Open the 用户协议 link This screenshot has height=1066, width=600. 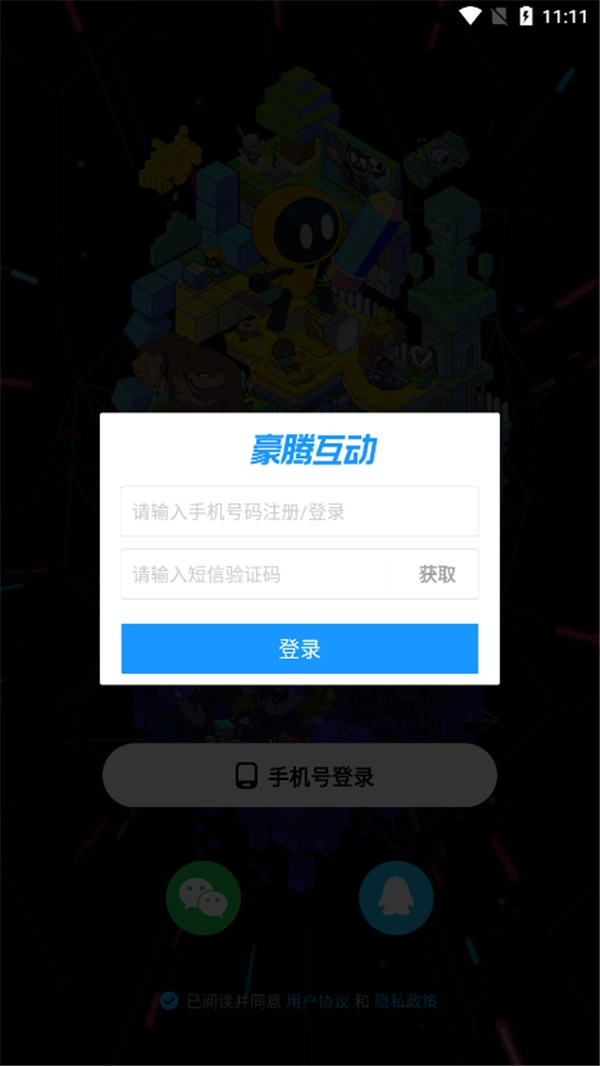click(317, 1001)
